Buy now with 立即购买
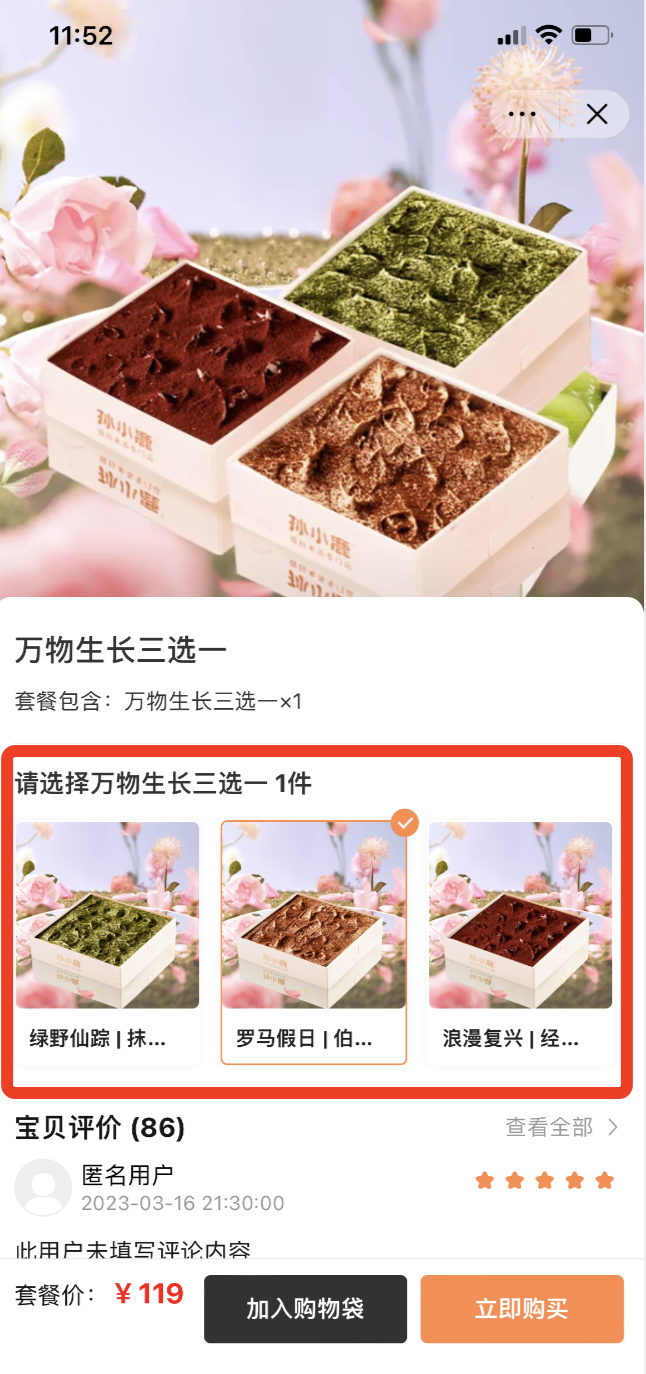Viewport: 646px width, 1374px height. [x=521, y=1309]
